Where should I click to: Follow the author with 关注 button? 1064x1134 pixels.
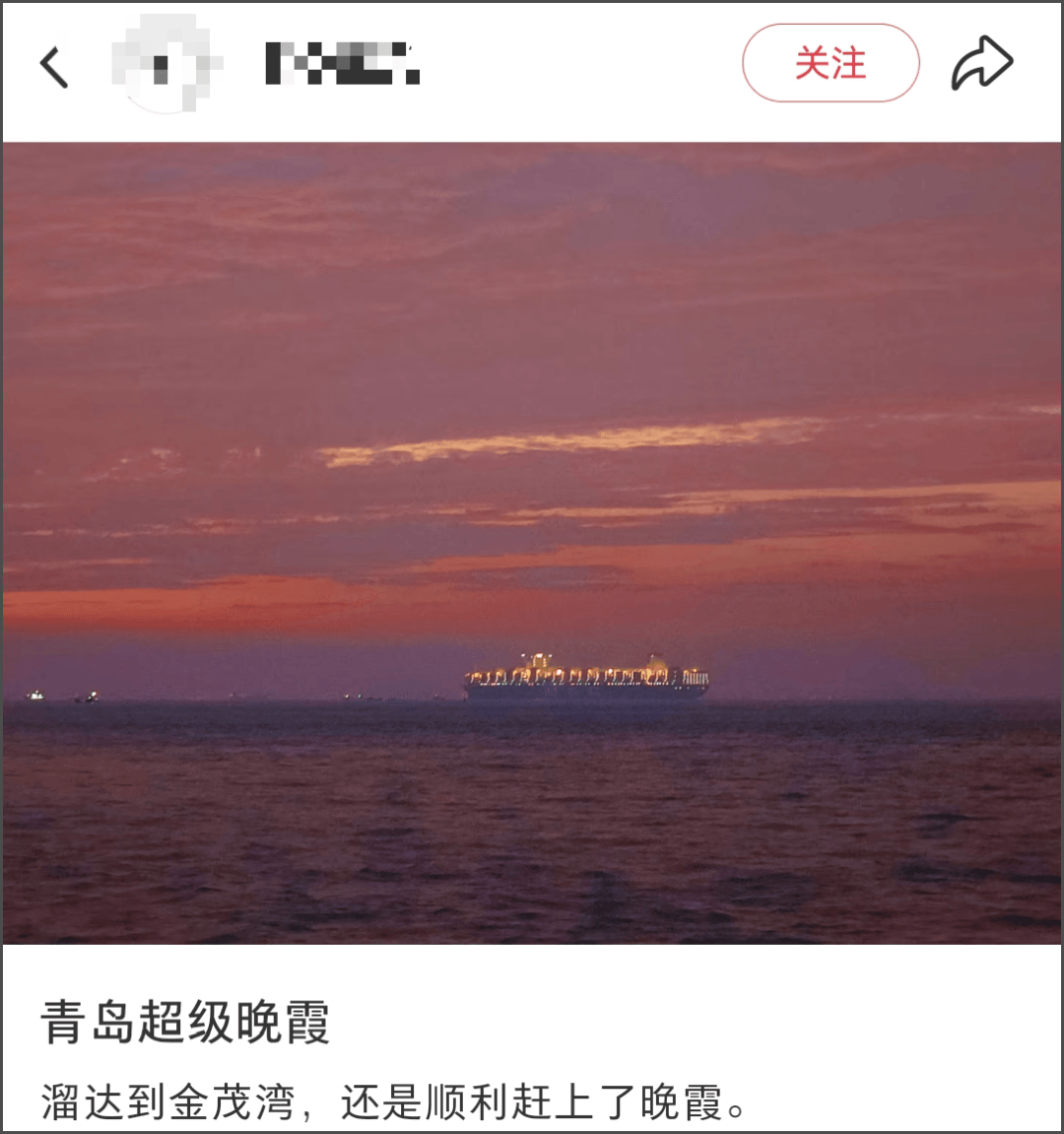click(x=830, y=64)
